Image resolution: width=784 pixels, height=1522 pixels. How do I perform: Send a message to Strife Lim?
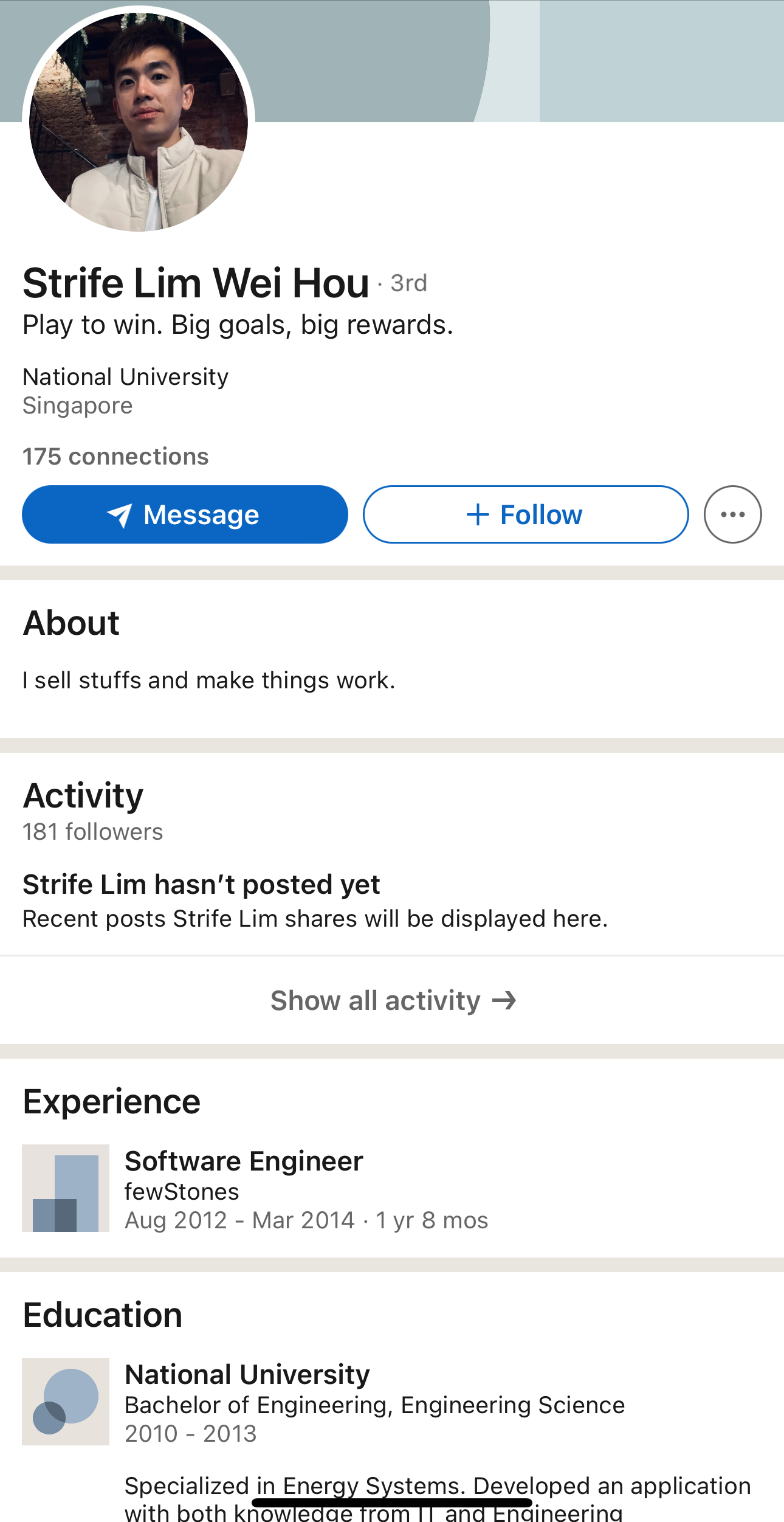[x=185, y=514]
